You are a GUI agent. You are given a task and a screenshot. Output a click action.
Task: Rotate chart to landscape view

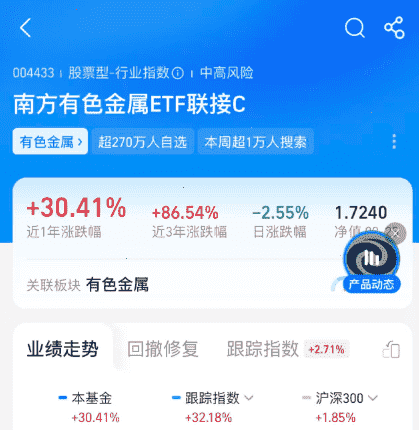(x=391, y=350)
